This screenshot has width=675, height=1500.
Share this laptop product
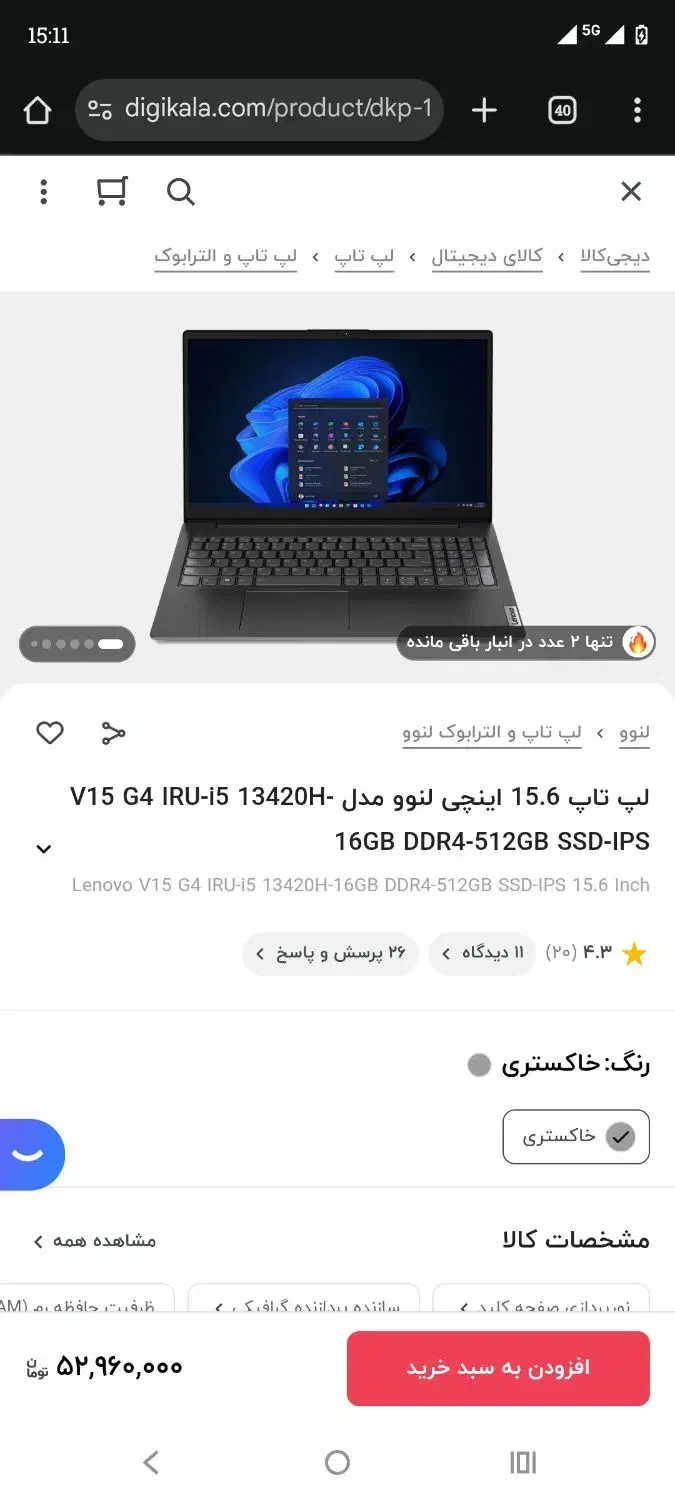[x=113, y=733]
